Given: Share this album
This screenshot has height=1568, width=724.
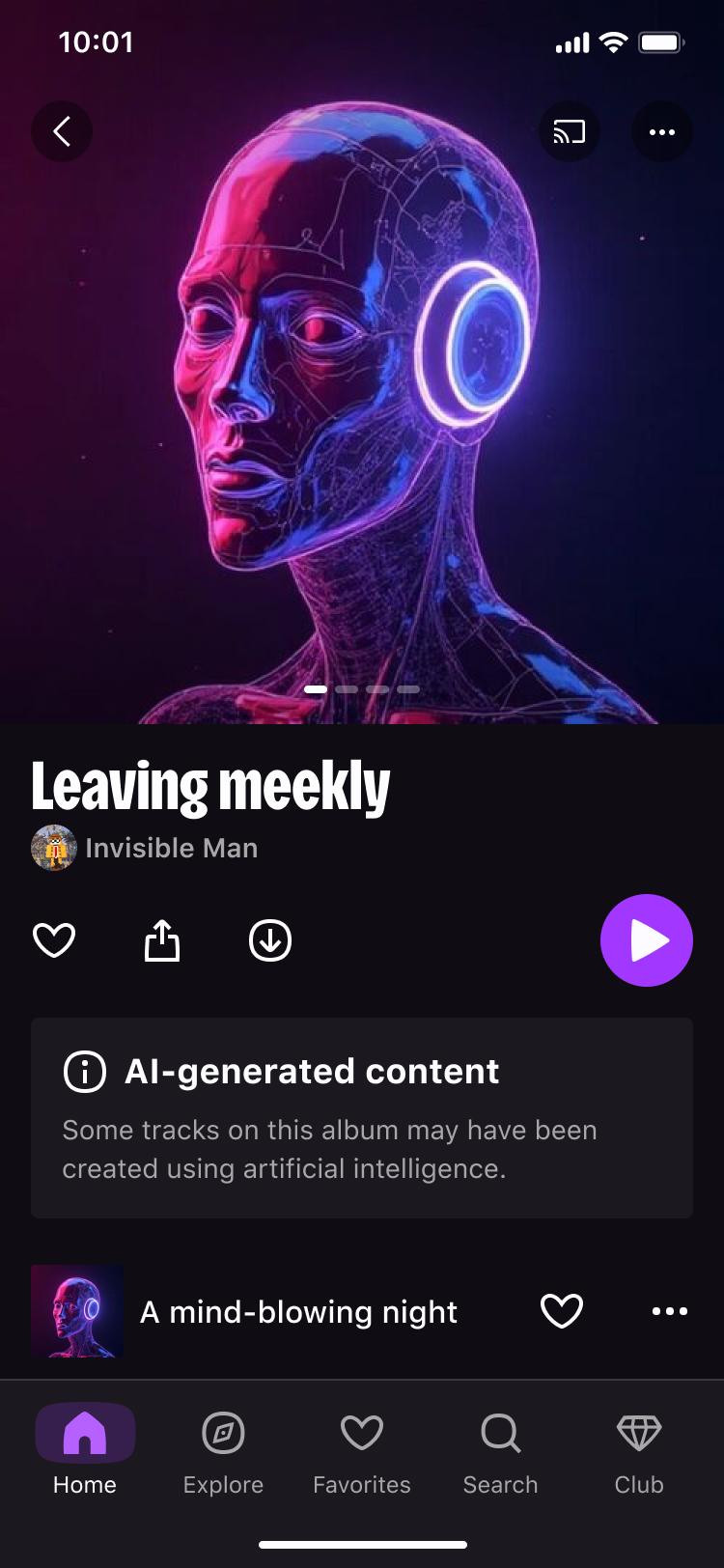Looking at the screenshot, I should tap(162, 939).
